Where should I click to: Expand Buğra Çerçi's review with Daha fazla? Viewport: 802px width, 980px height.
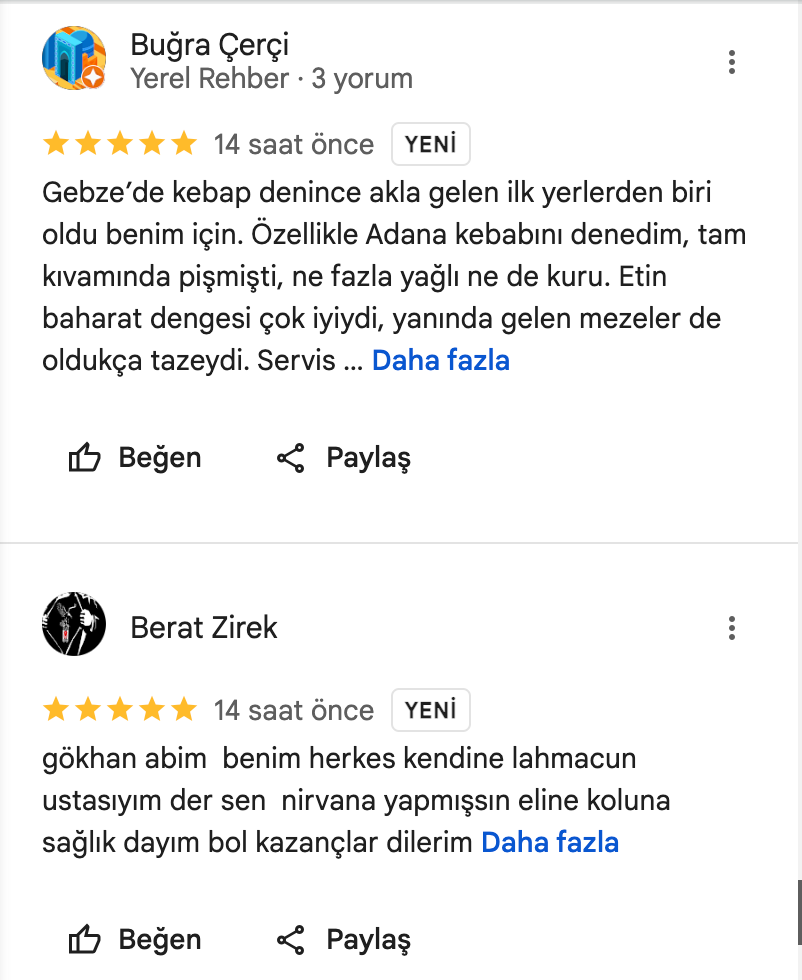coord(440,361)
